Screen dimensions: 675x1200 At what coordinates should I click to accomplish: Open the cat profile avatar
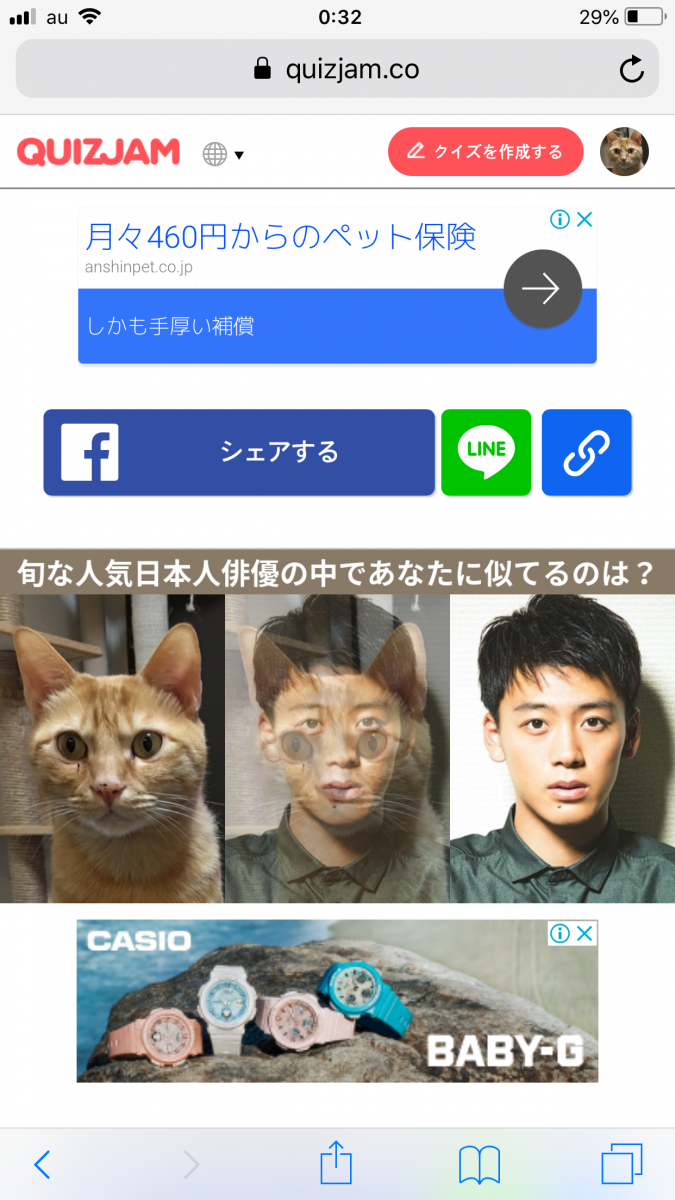pos(624,152)
